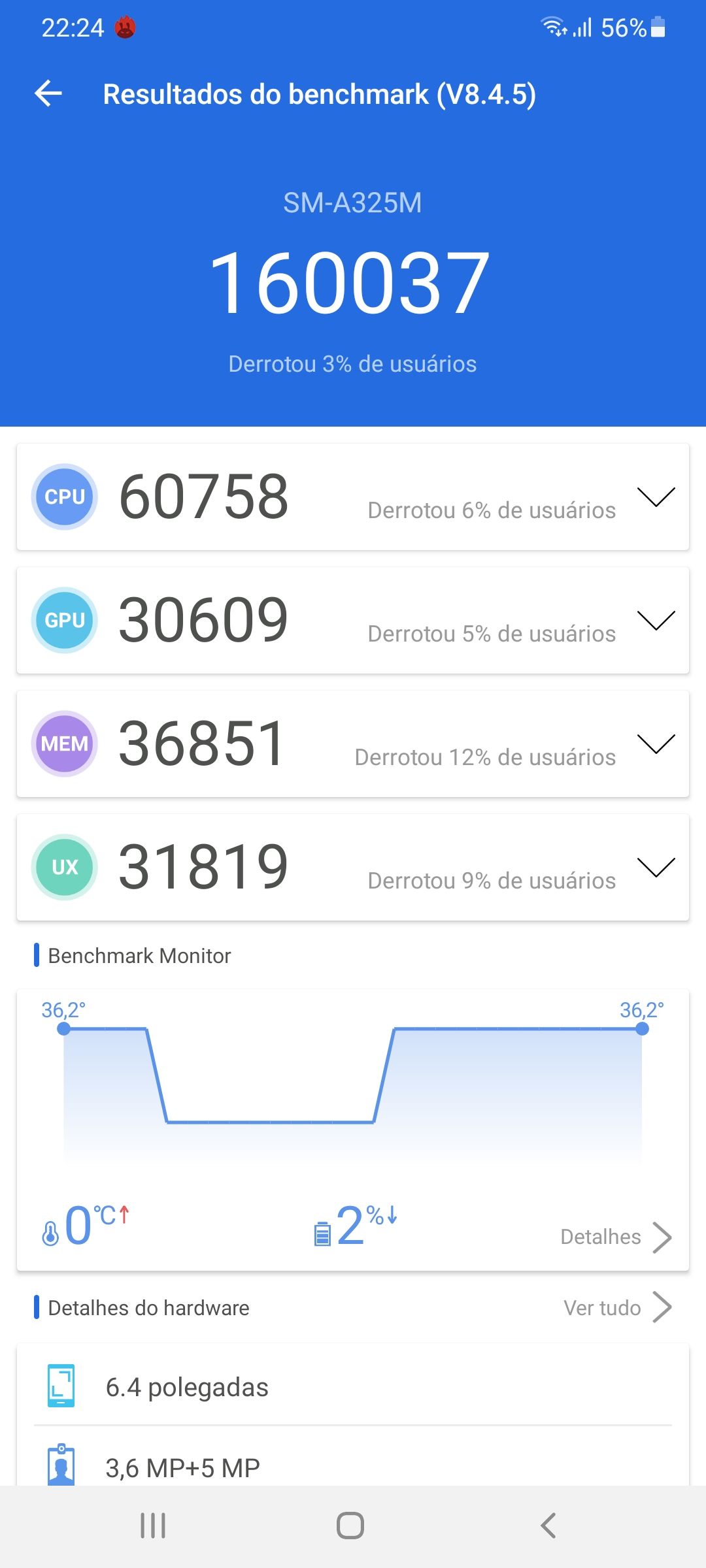
Task: Expand the MEM score card
Action: [x=656, y=744]
